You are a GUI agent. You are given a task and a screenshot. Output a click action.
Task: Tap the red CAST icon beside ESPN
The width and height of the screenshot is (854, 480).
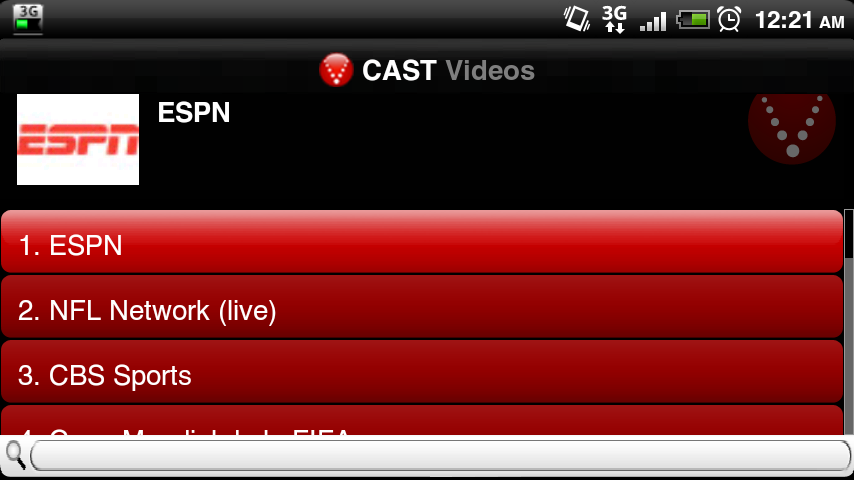pyautogui.click(x=792, y=126)
